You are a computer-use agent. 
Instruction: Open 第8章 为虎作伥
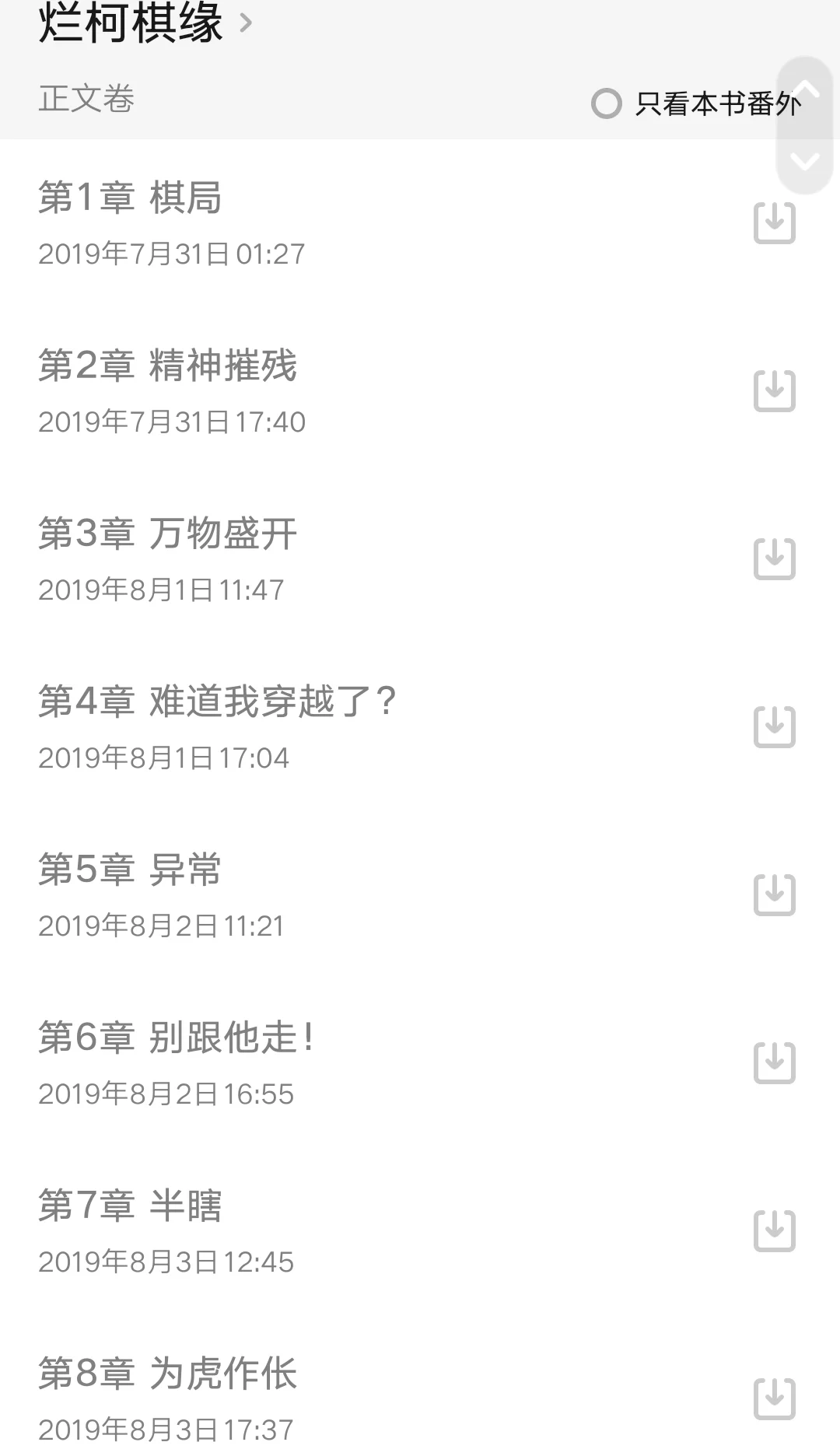click(381, 1392)
